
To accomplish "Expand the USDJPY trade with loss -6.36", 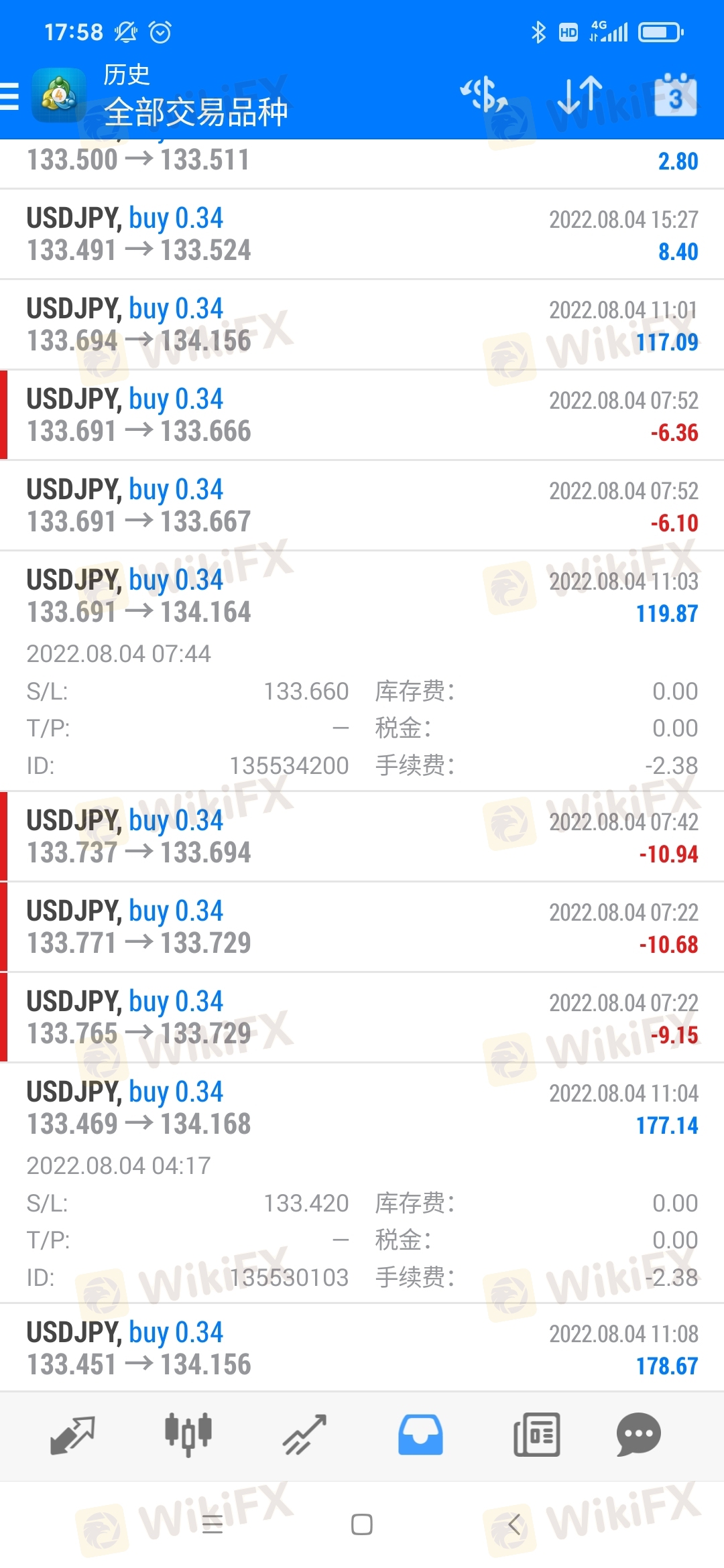I will (362, 415).
